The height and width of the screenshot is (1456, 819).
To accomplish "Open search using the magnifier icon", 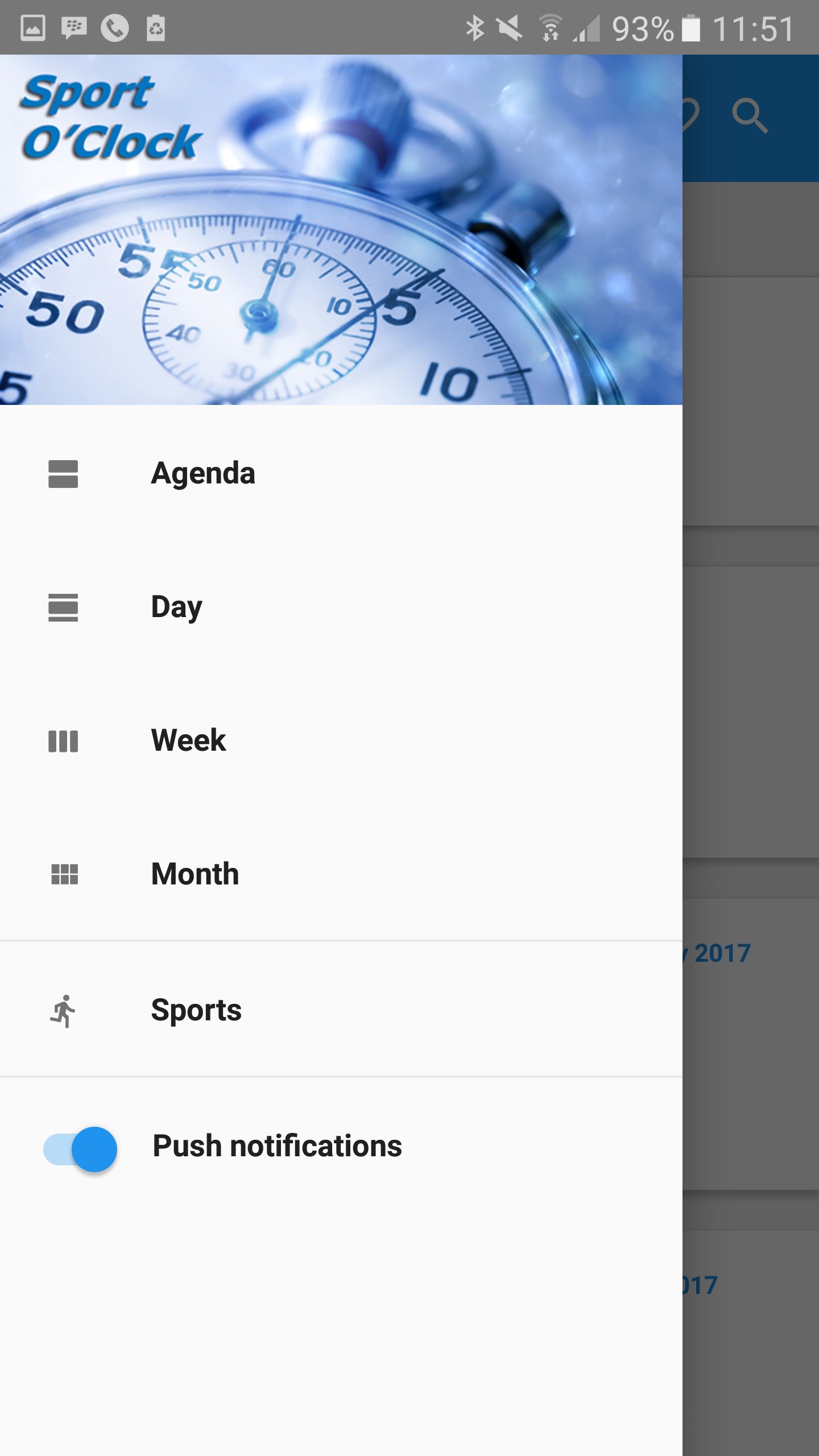I will (750, 115).
